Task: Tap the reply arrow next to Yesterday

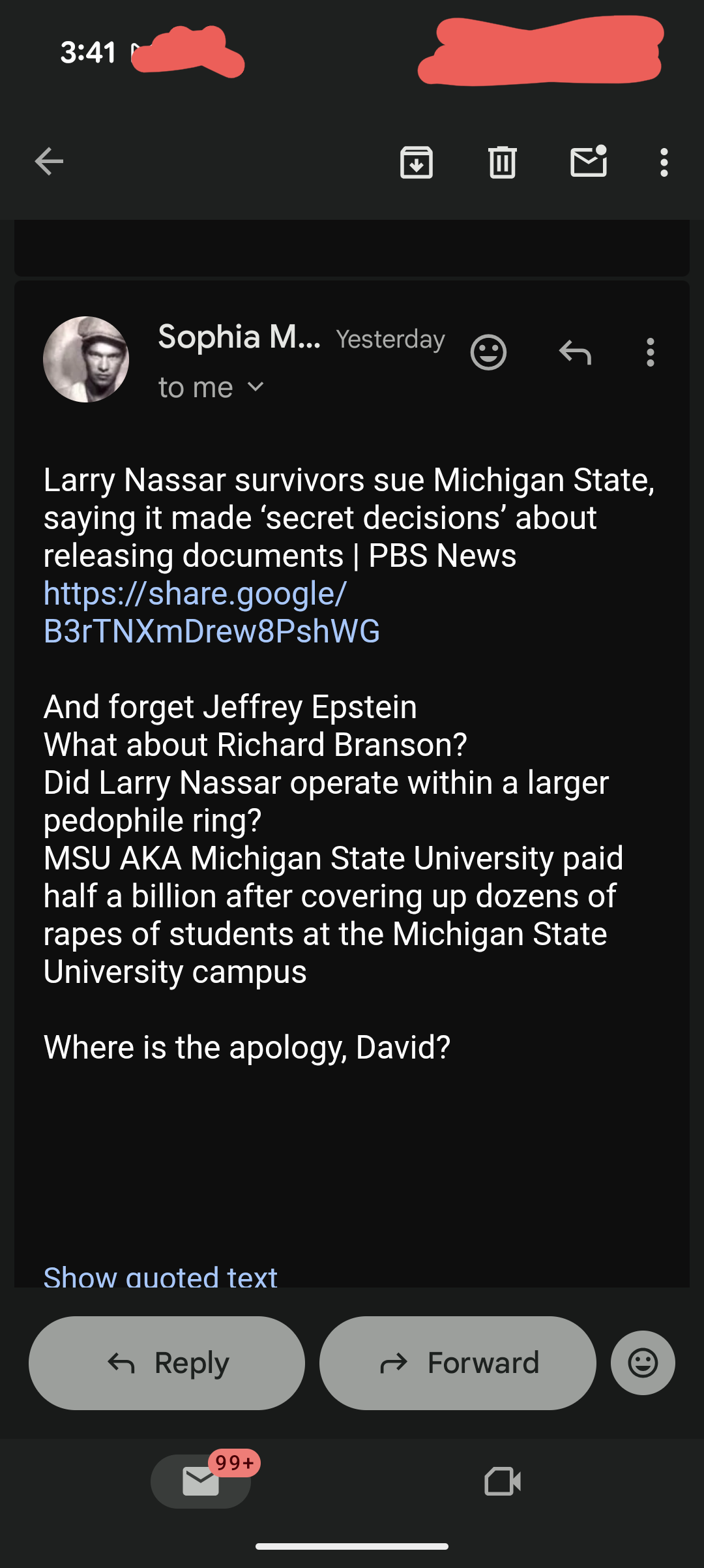Action: pyautogui.click(x=575, y=353)
